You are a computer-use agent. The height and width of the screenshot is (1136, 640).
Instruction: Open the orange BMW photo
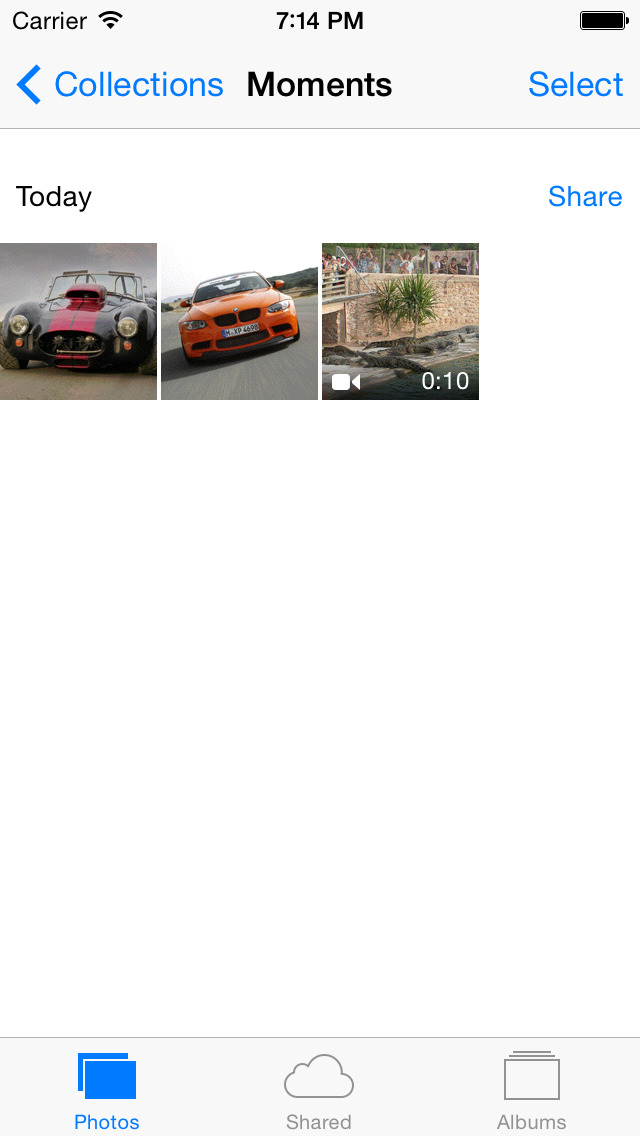[x=239, y=321]
